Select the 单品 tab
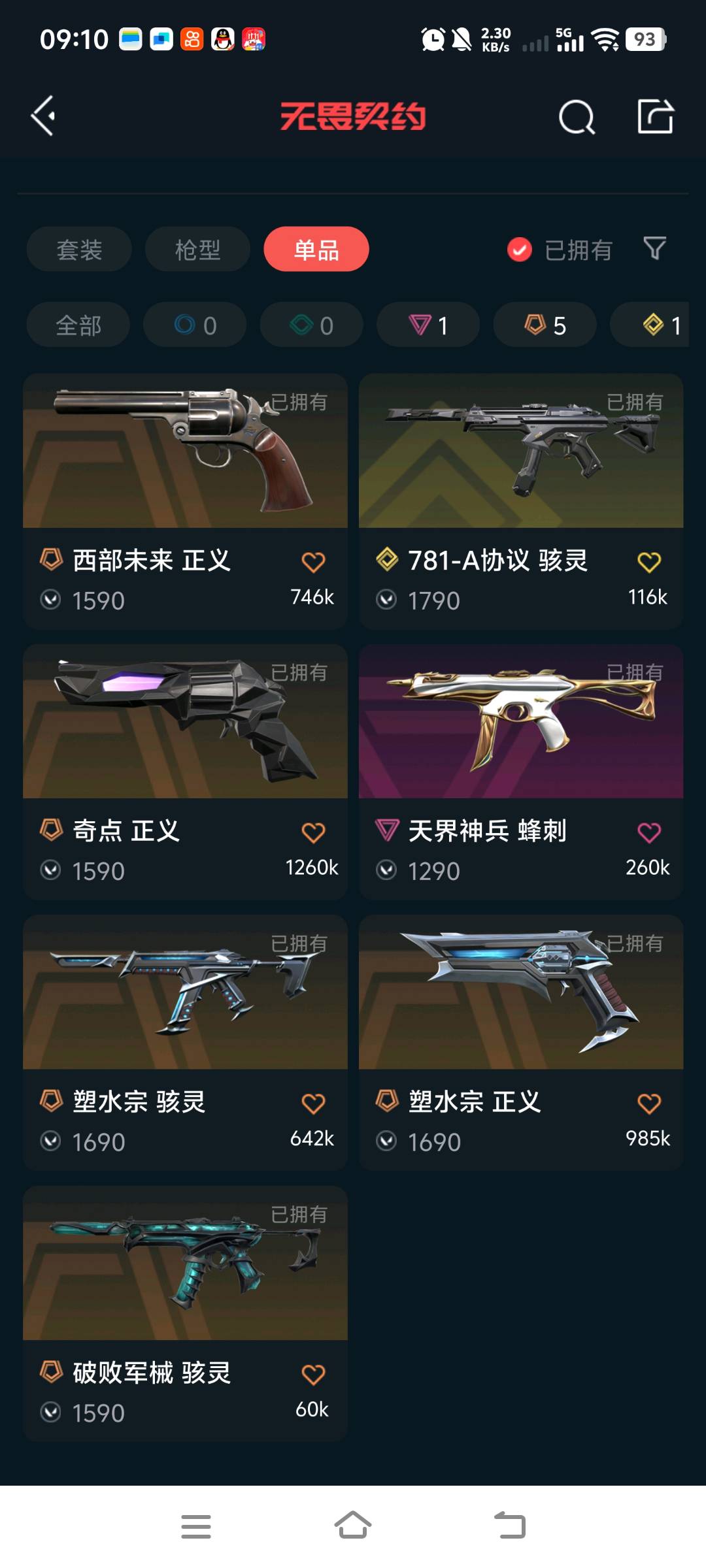 316,250
